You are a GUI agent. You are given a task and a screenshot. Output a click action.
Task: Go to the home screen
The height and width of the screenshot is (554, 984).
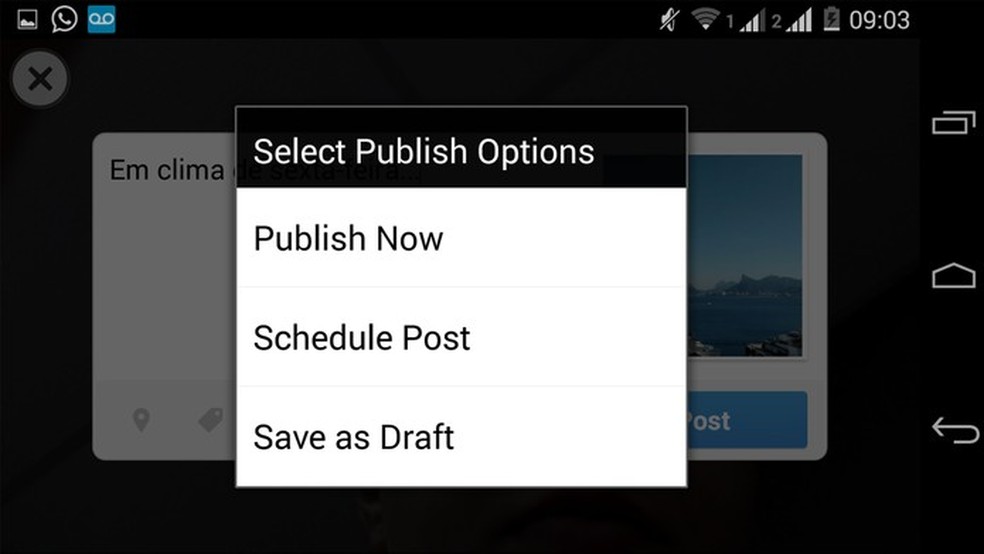[954, 276]
